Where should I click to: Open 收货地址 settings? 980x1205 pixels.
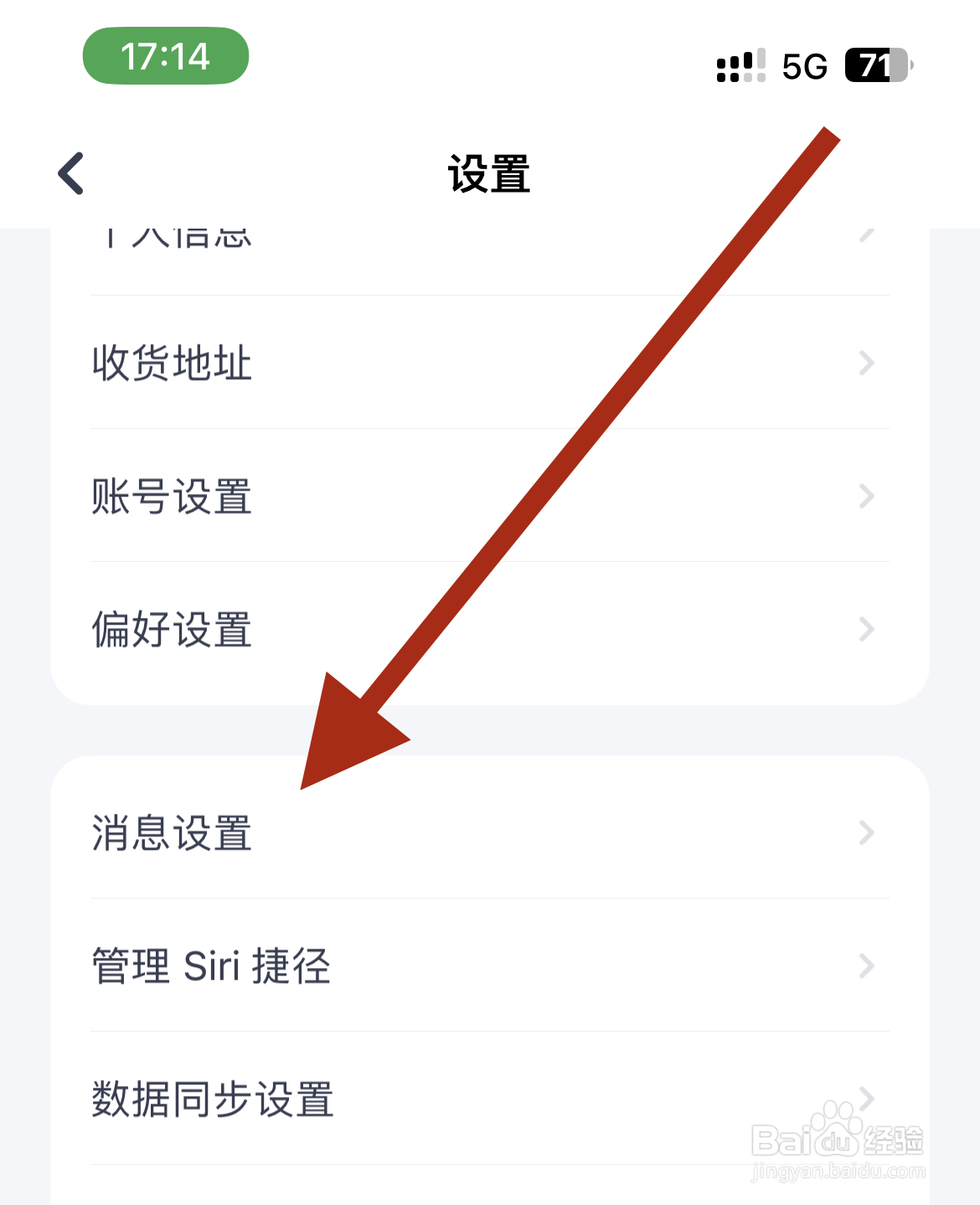pyautogui.click(x=171, y=363)
